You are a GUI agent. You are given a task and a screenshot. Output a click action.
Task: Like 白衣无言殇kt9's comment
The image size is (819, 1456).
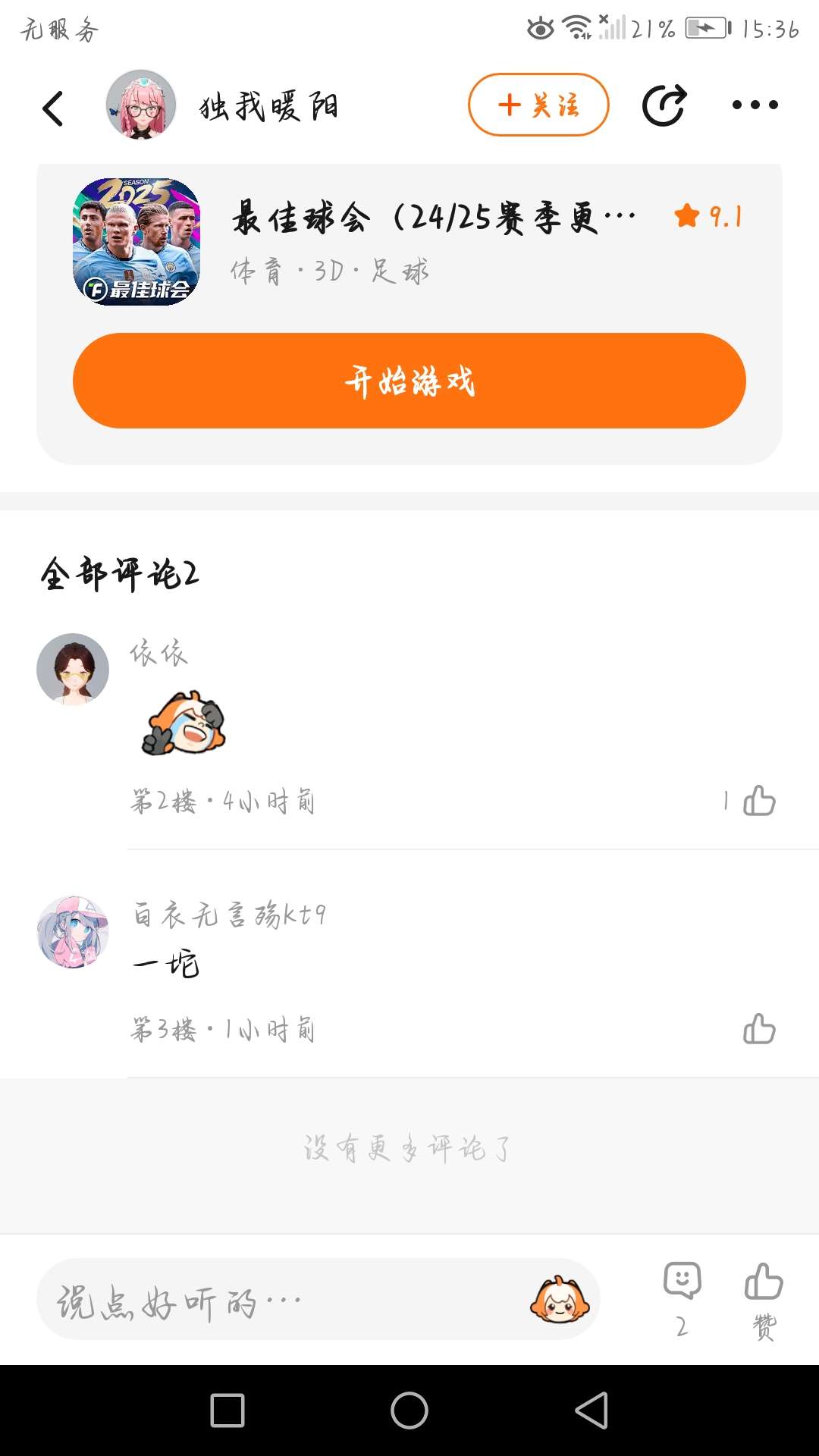[x=758, y=1029]
